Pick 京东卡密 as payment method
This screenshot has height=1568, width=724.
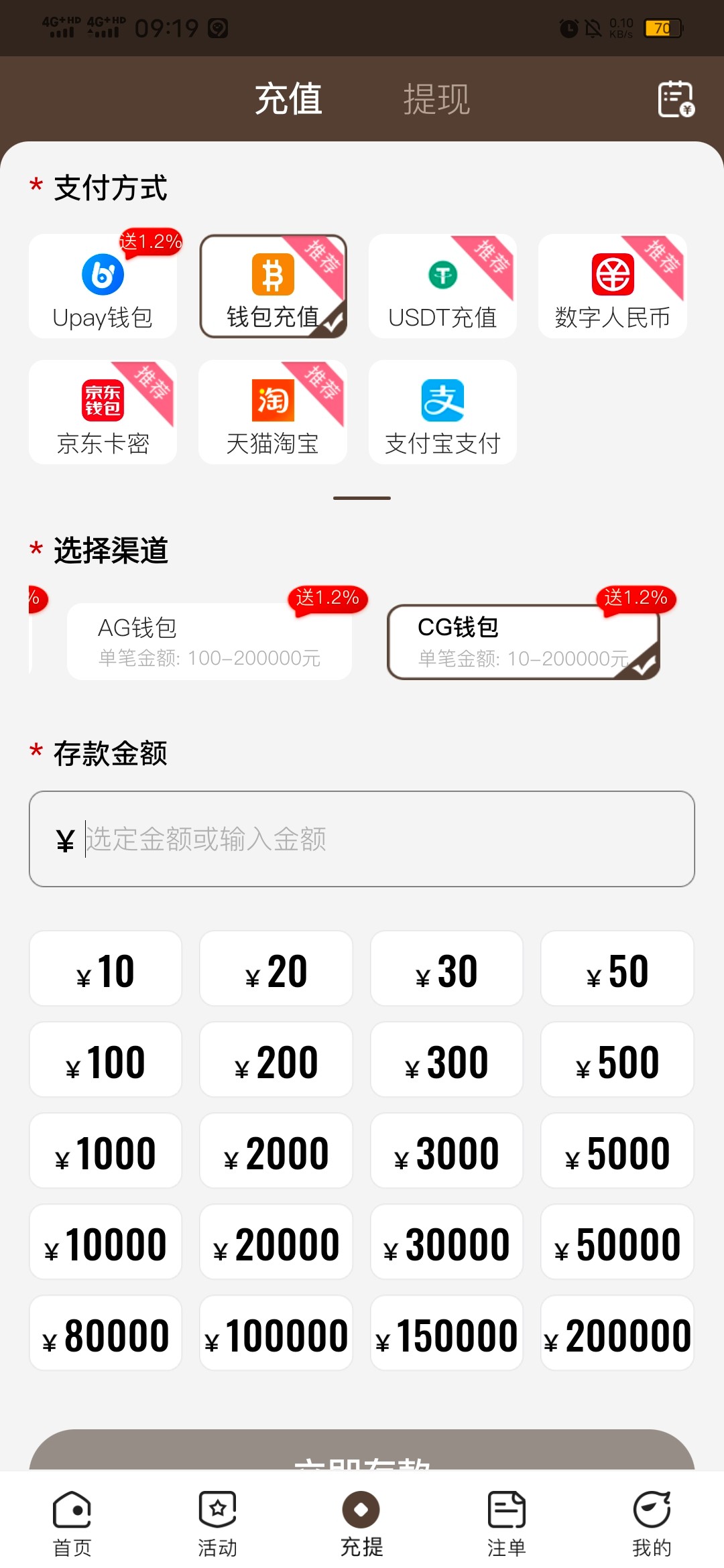point(103,413)
